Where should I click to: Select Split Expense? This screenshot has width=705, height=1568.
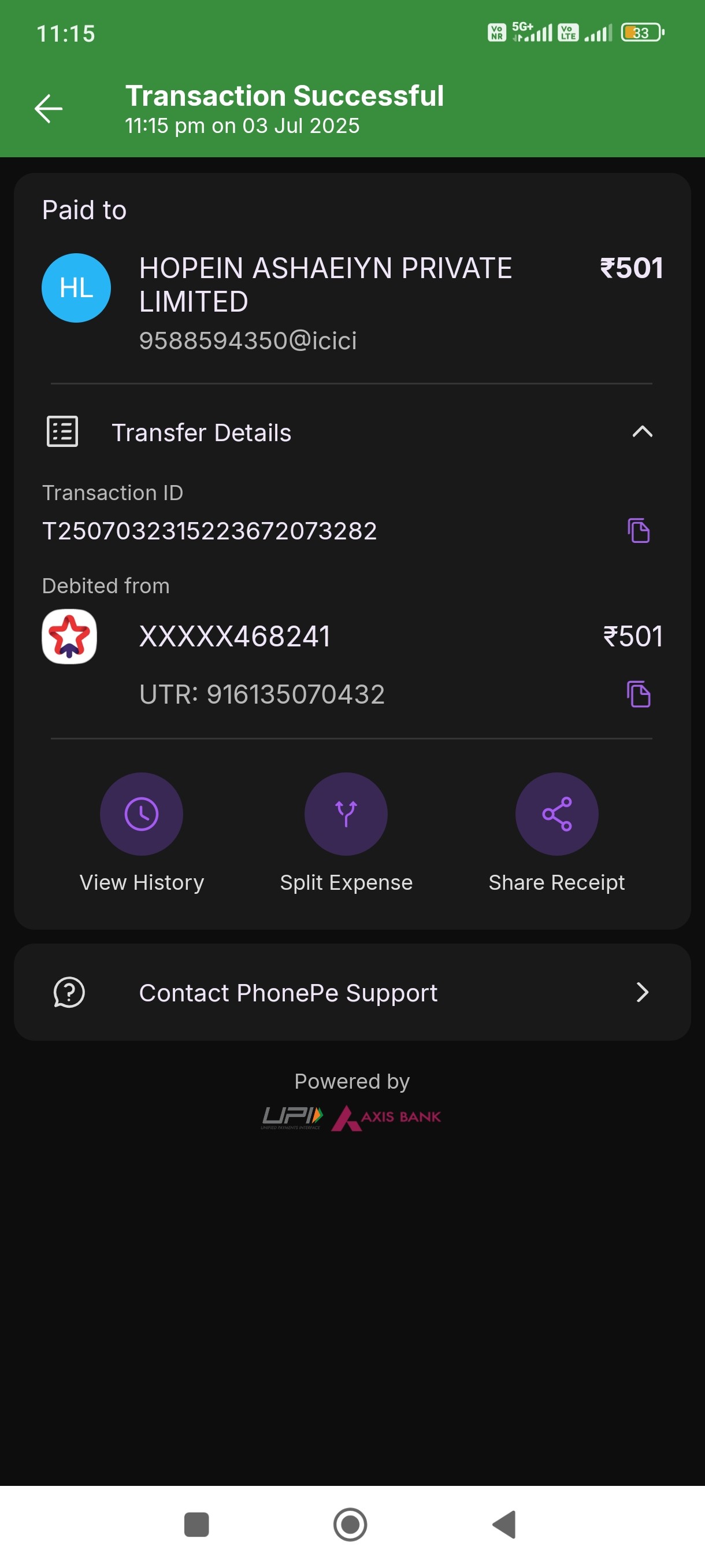[x=346, y=833]
